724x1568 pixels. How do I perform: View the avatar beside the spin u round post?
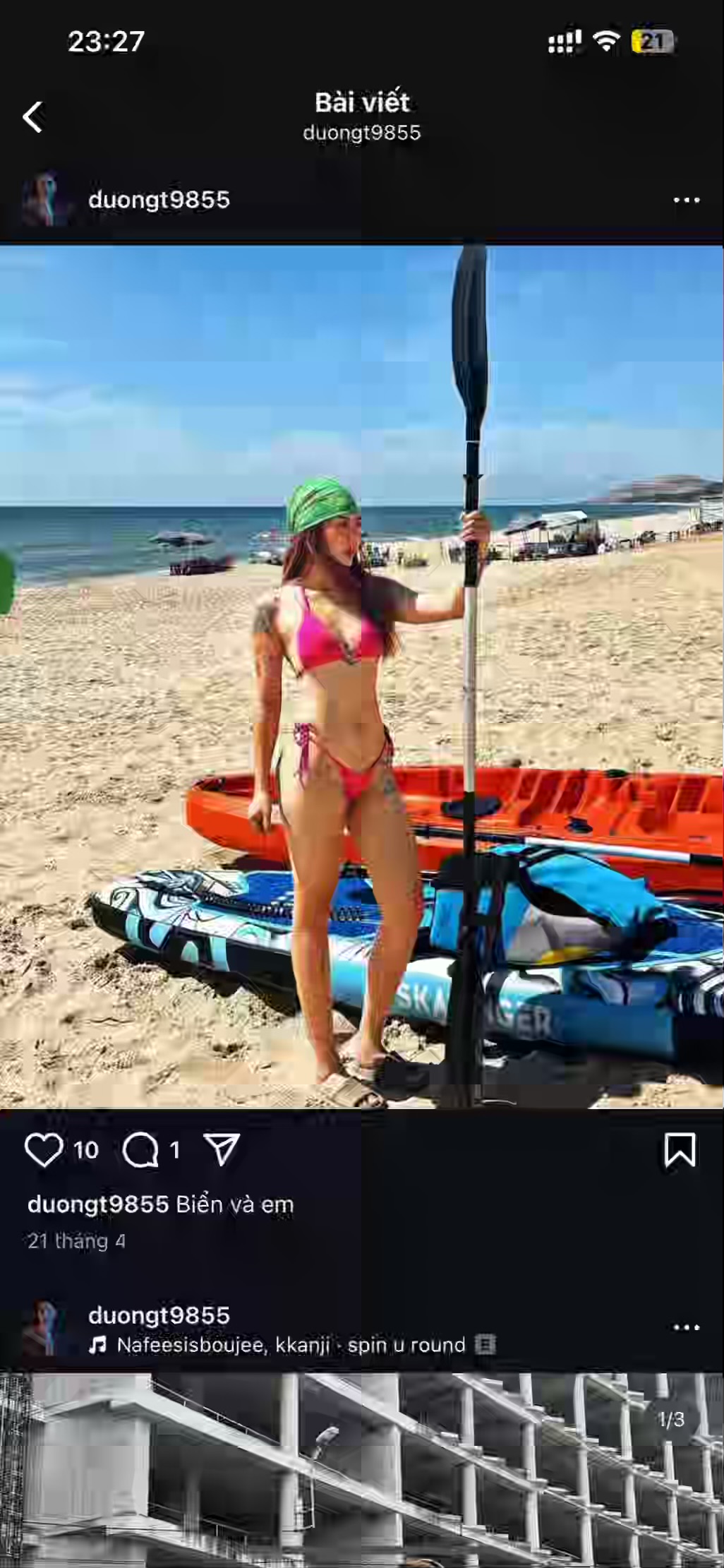47,1328
